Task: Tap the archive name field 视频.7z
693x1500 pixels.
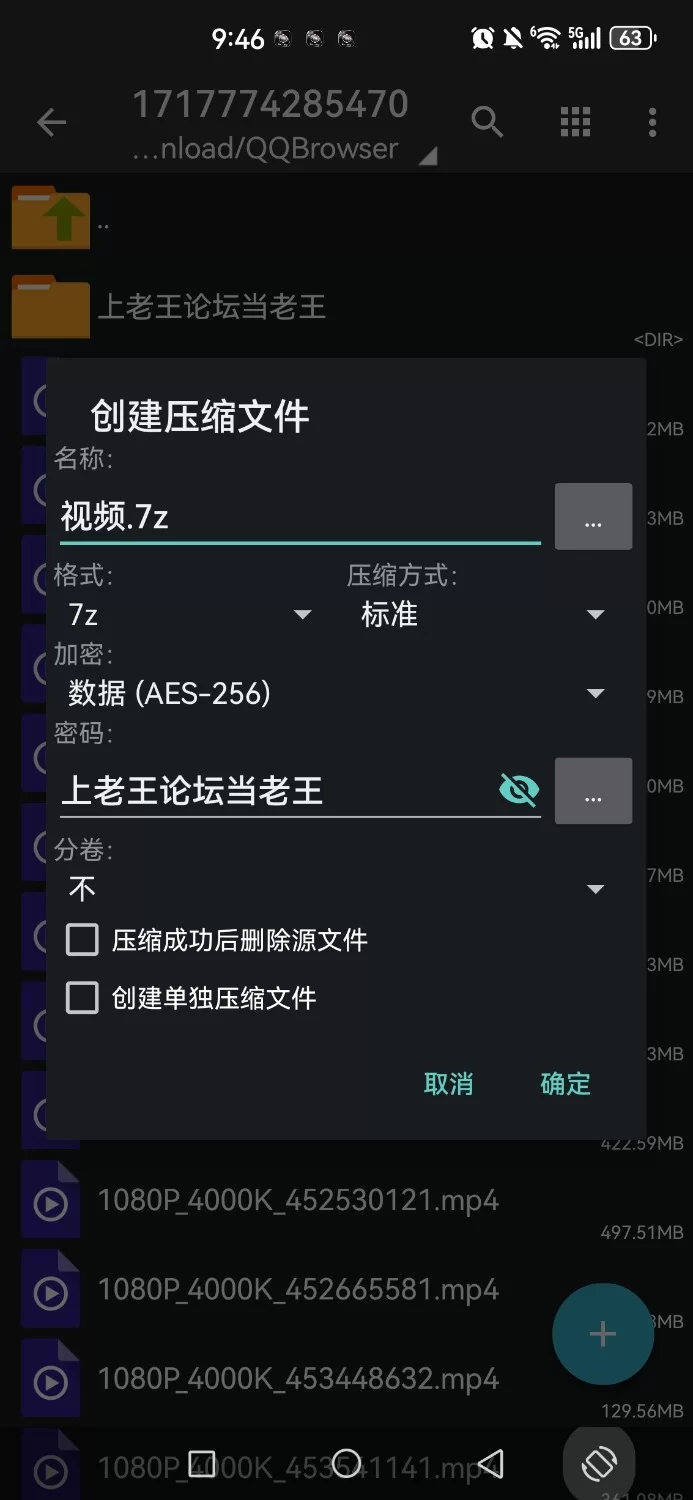Action: tap(300, 517)
